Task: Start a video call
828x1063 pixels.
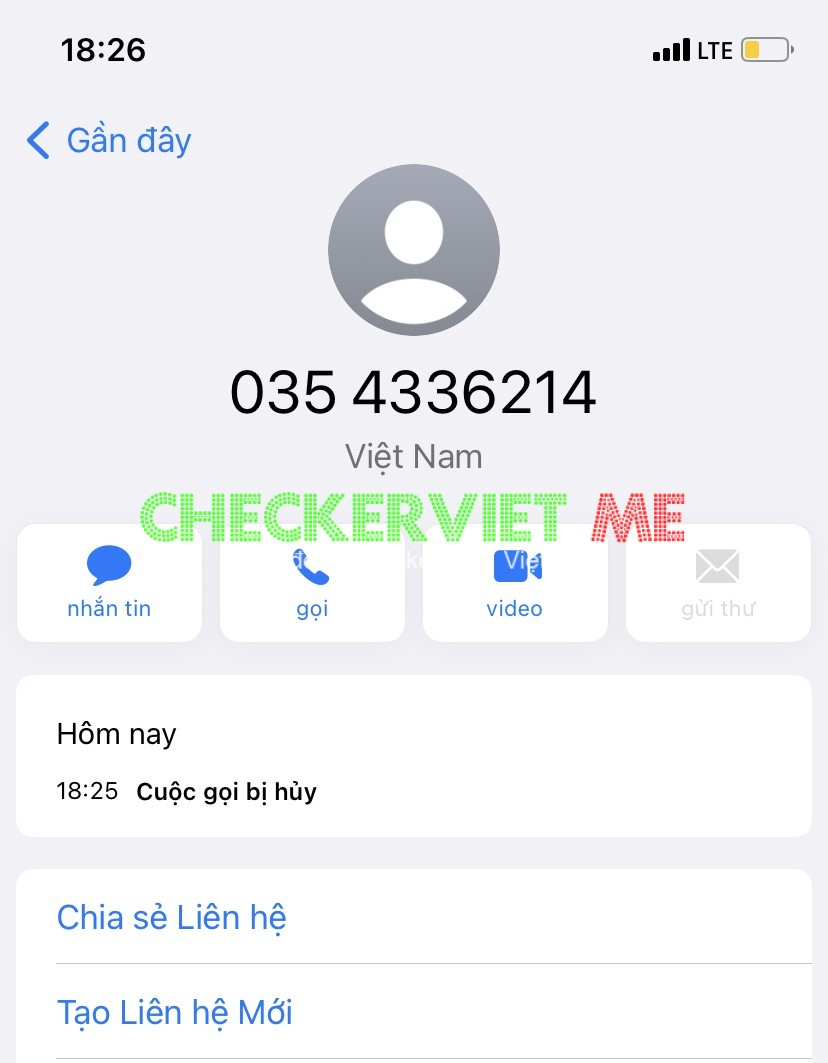Action: [515, 584]
